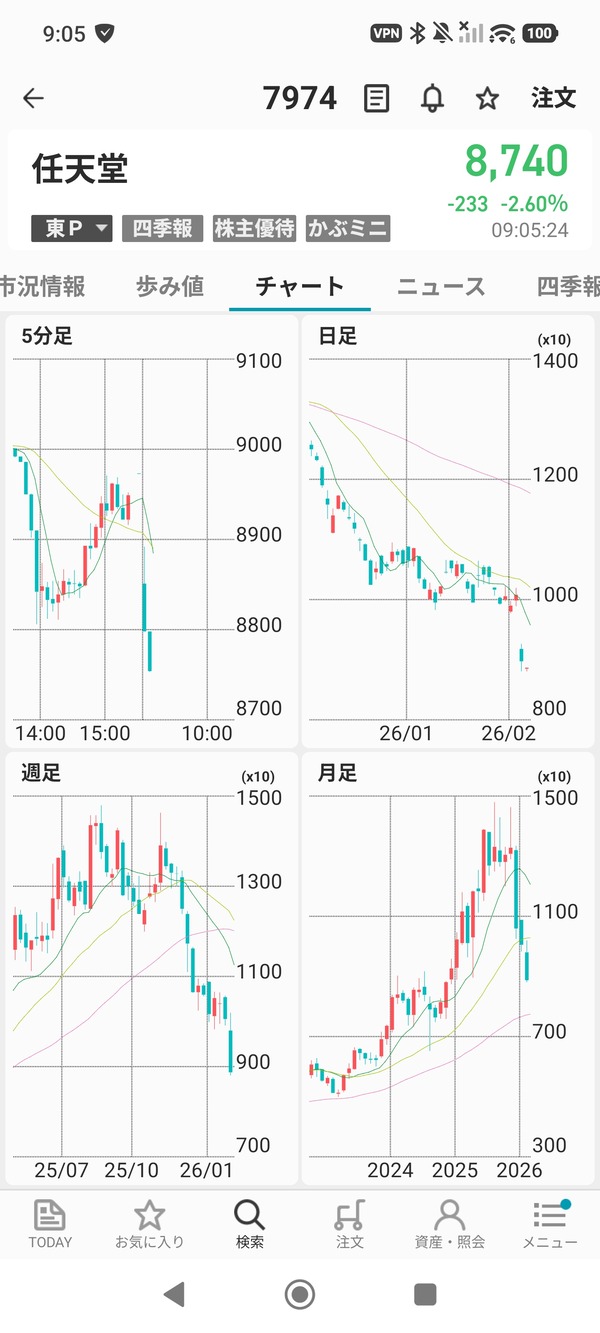
Task: Go back using the top-left arrow
Action: coord(34,98)
